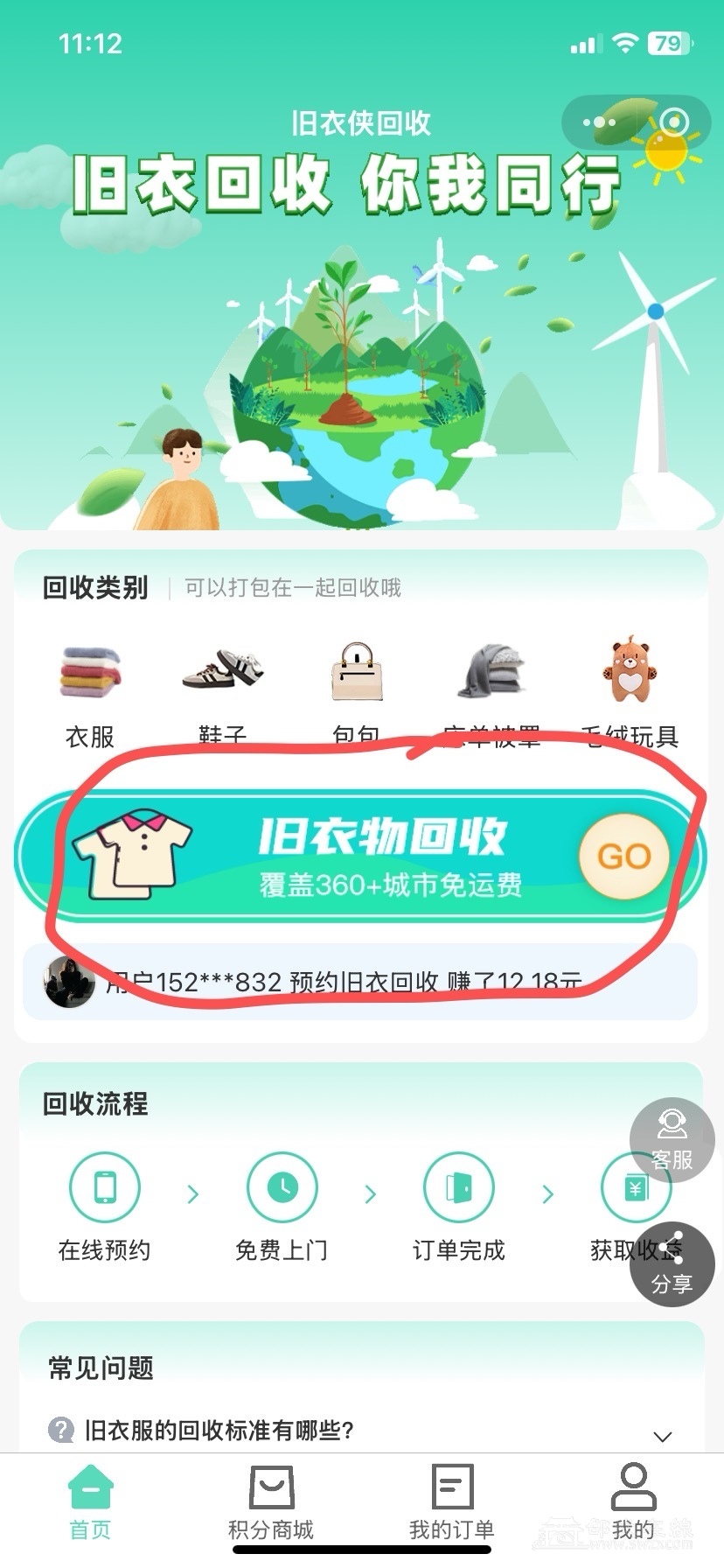Open the 积分商城 tab
Image resolution: width=724 pixels, height=1568 pixels.
point(271,1501)
